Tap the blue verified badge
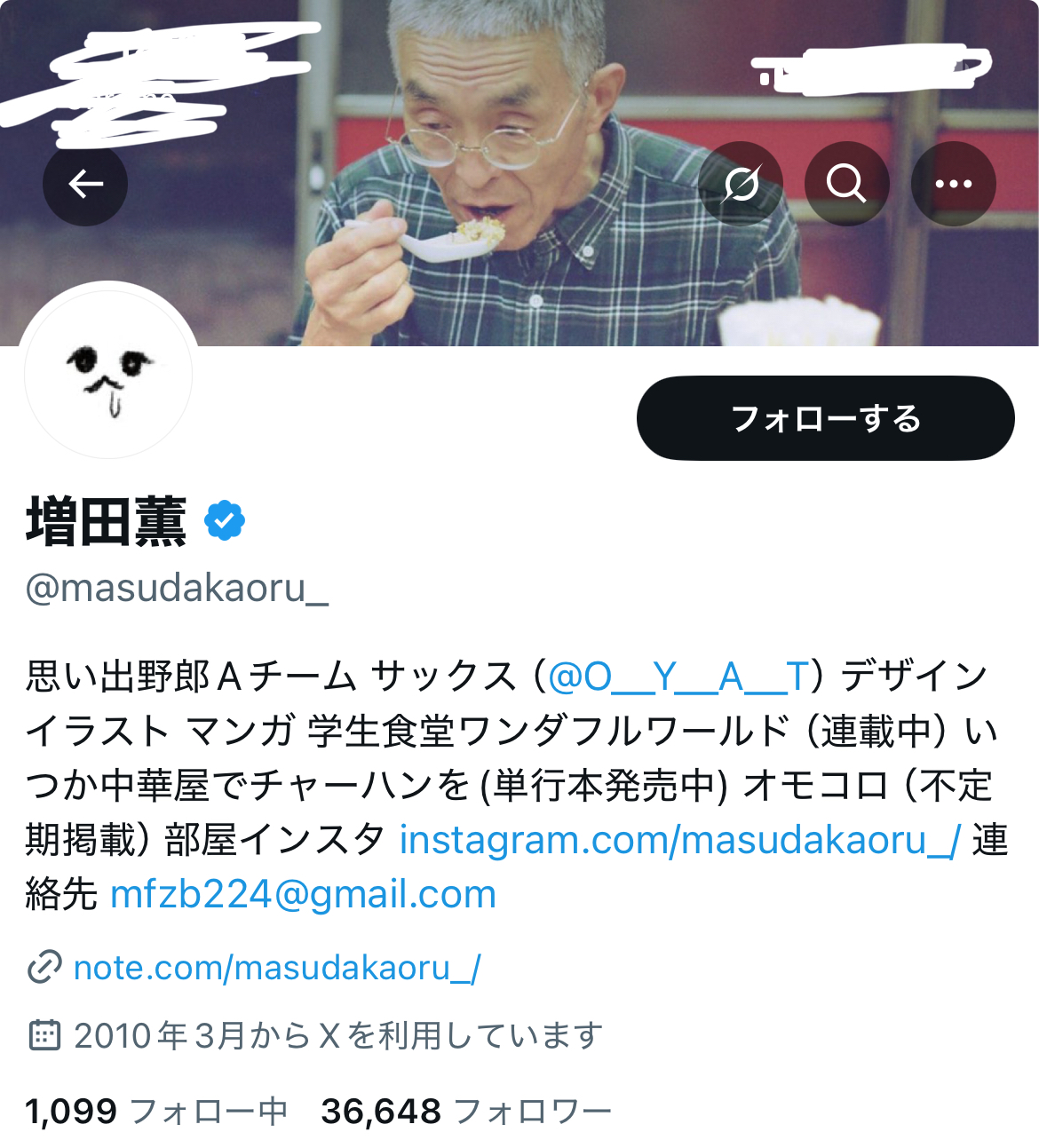The image size is (1039, 1148). pos(225,521)
